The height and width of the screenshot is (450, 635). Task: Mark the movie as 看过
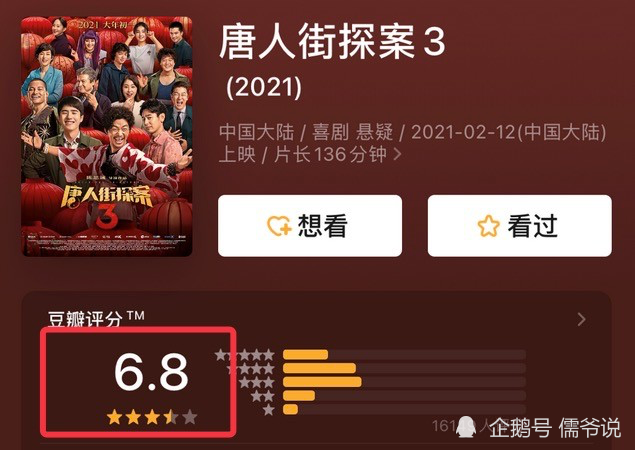coord(519,226)
